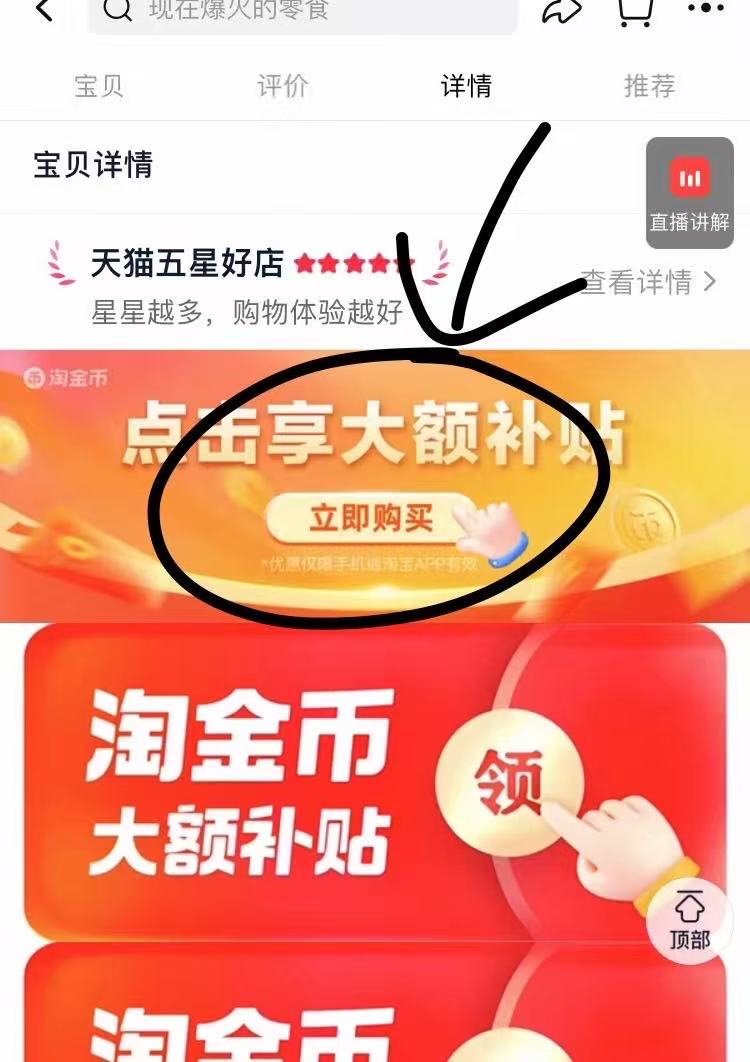The height and width of the screenshot is (1062, 750).
Task: Select the 详情 tab
Action: (466, 86)
